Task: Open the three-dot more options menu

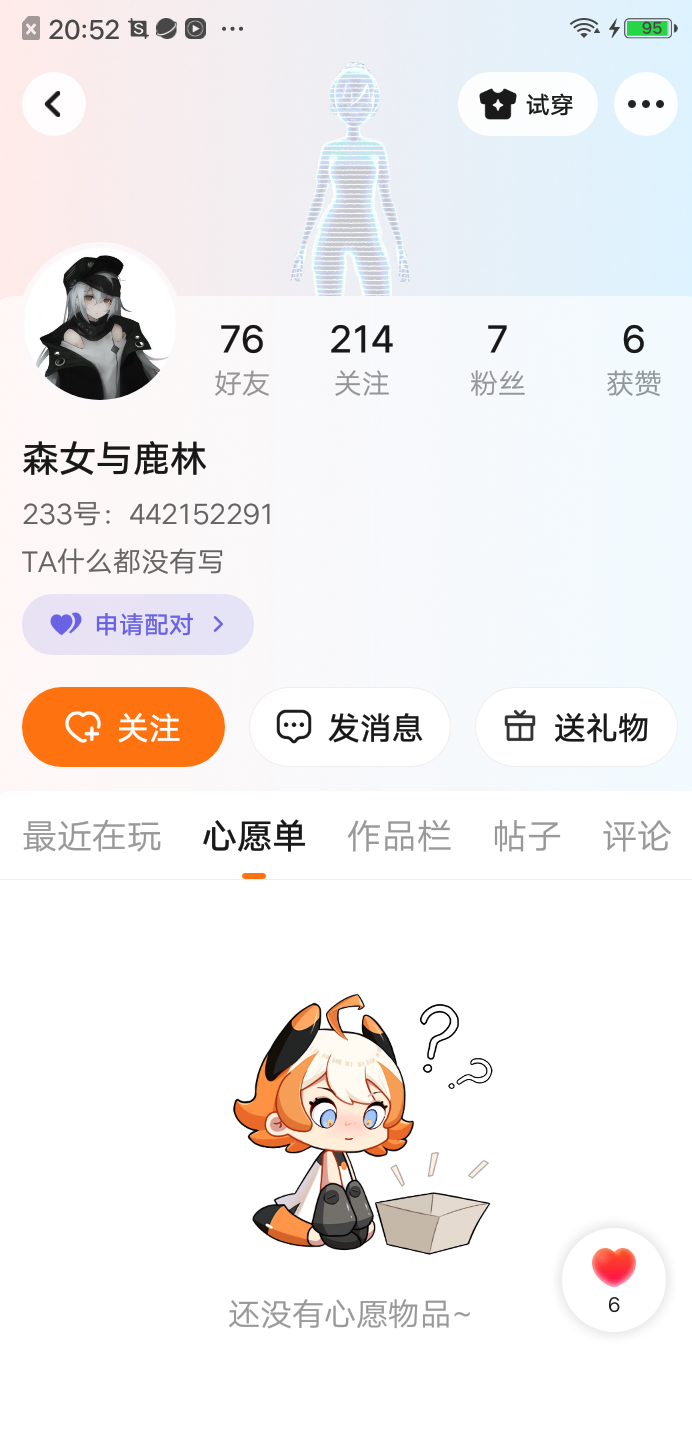Action: click(645, 104)
